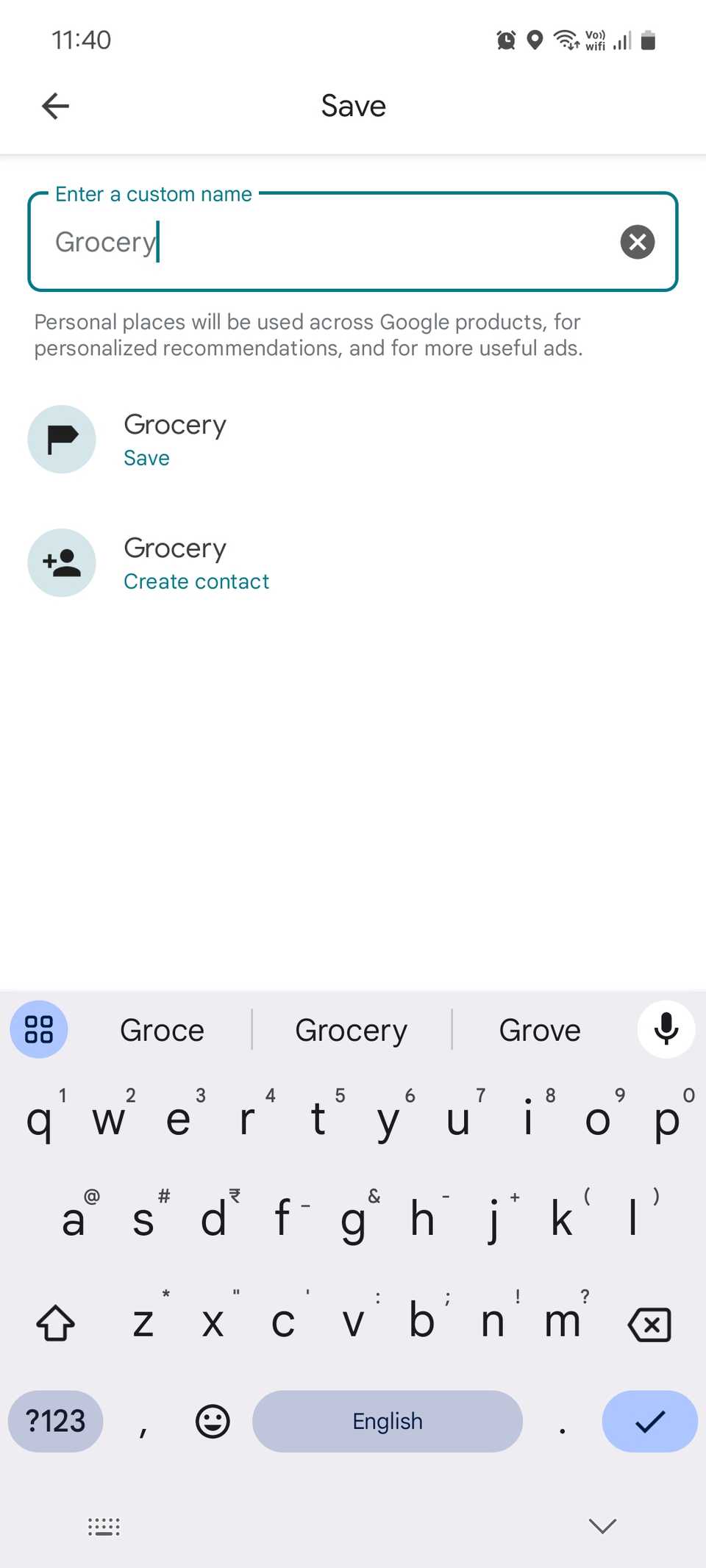Tap the Create contact link
706x1568 pixels.
[x=196, y=581]
